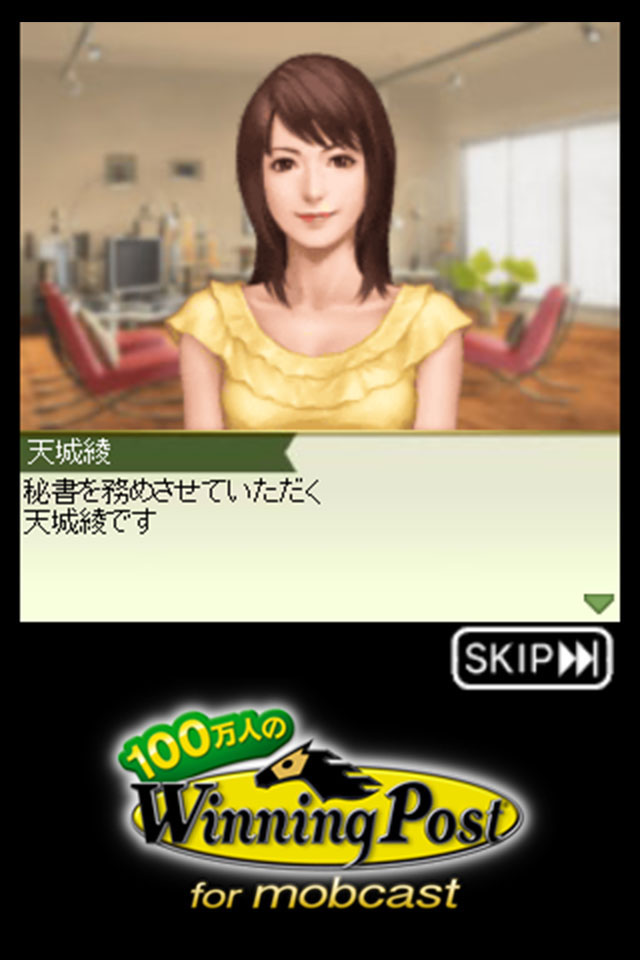Advance dialogue with the green down arrow
The height and width of the screenshot is (960, 640).
pyautogui.click(x=598, y=603)
